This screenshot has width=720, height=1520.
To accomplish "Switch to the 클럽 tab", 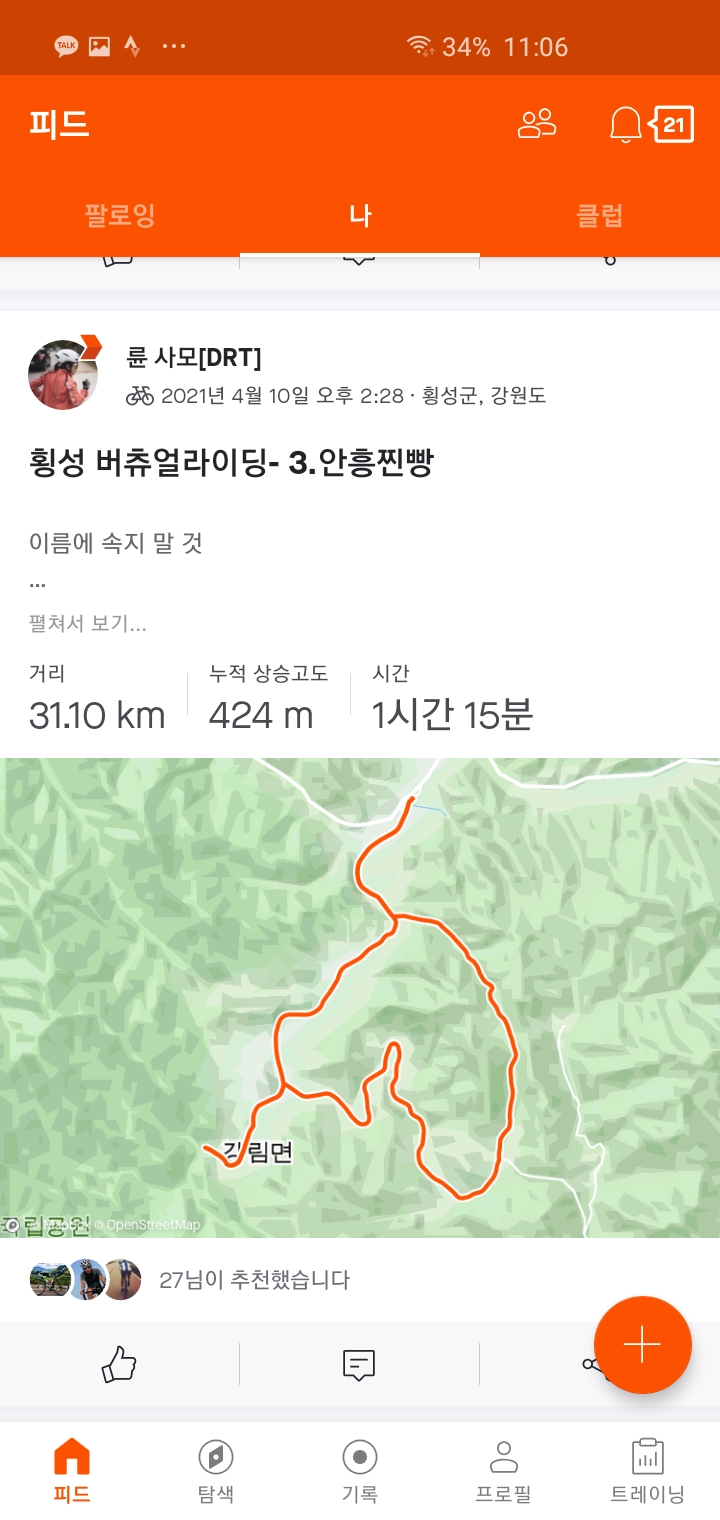I will 599,216.
